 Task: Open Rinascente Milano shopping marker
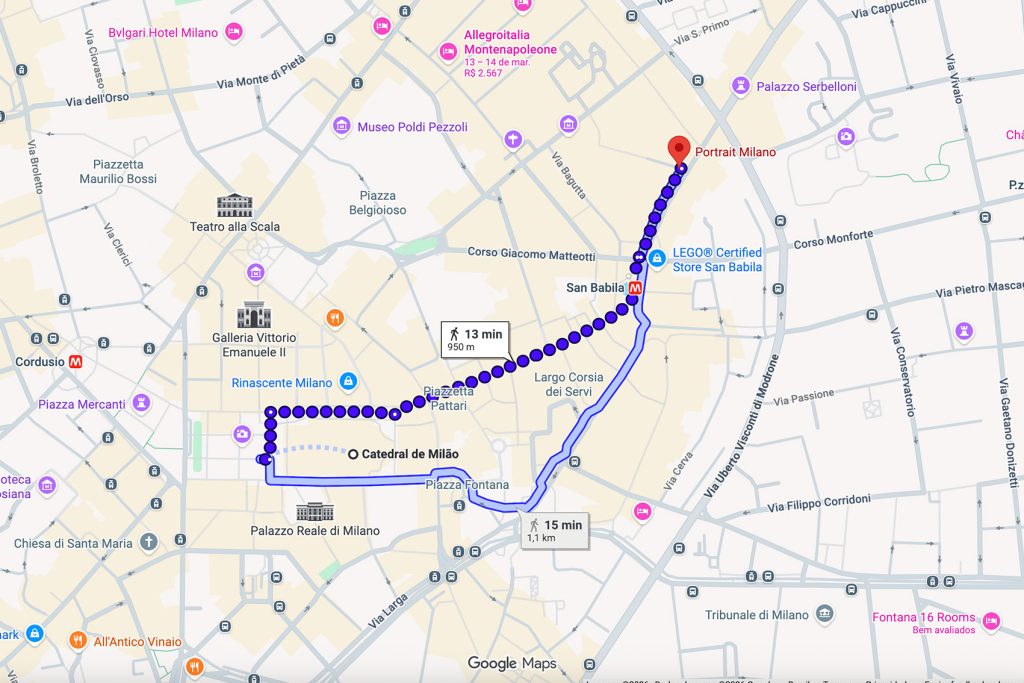(347, 382)
